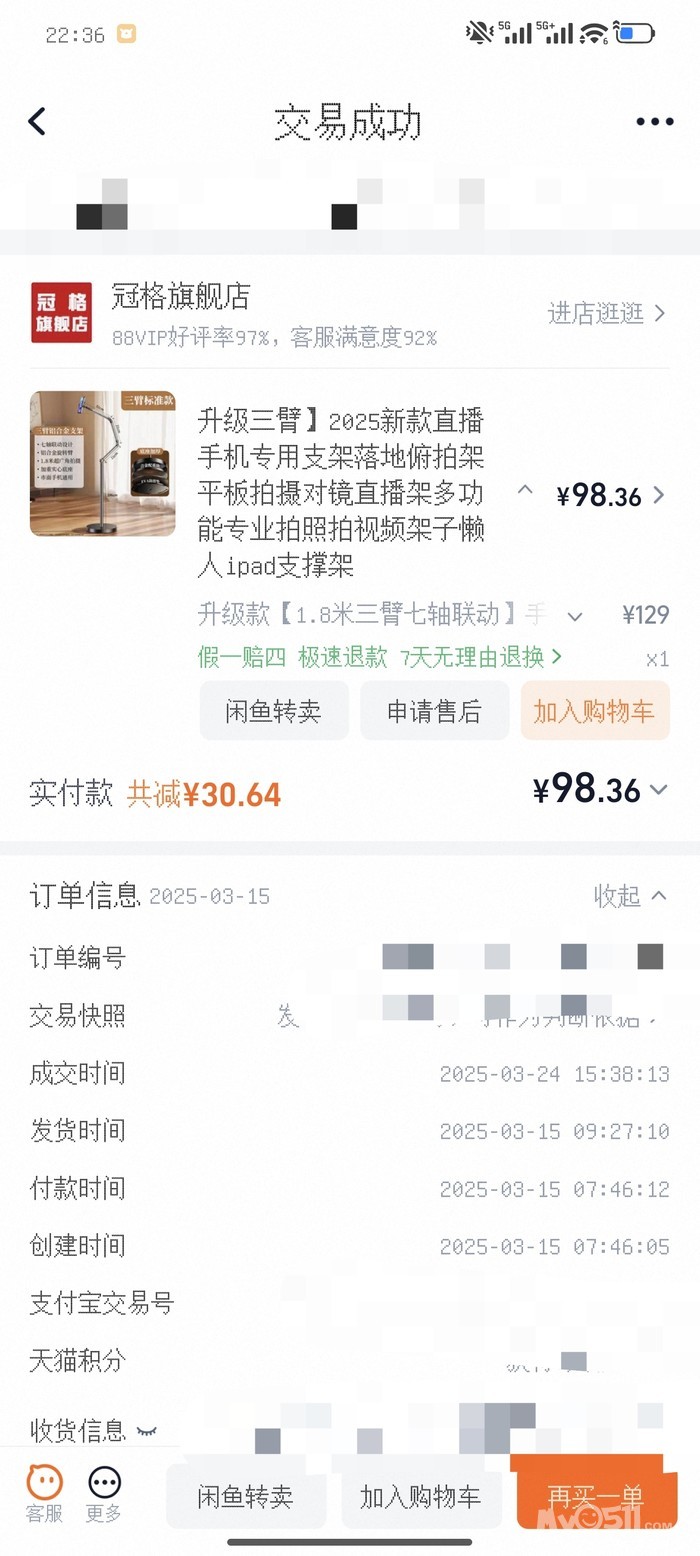Add the item via the orange 加入购物车 button
This screenshot has height=1556, width=700.
point(594,711)
